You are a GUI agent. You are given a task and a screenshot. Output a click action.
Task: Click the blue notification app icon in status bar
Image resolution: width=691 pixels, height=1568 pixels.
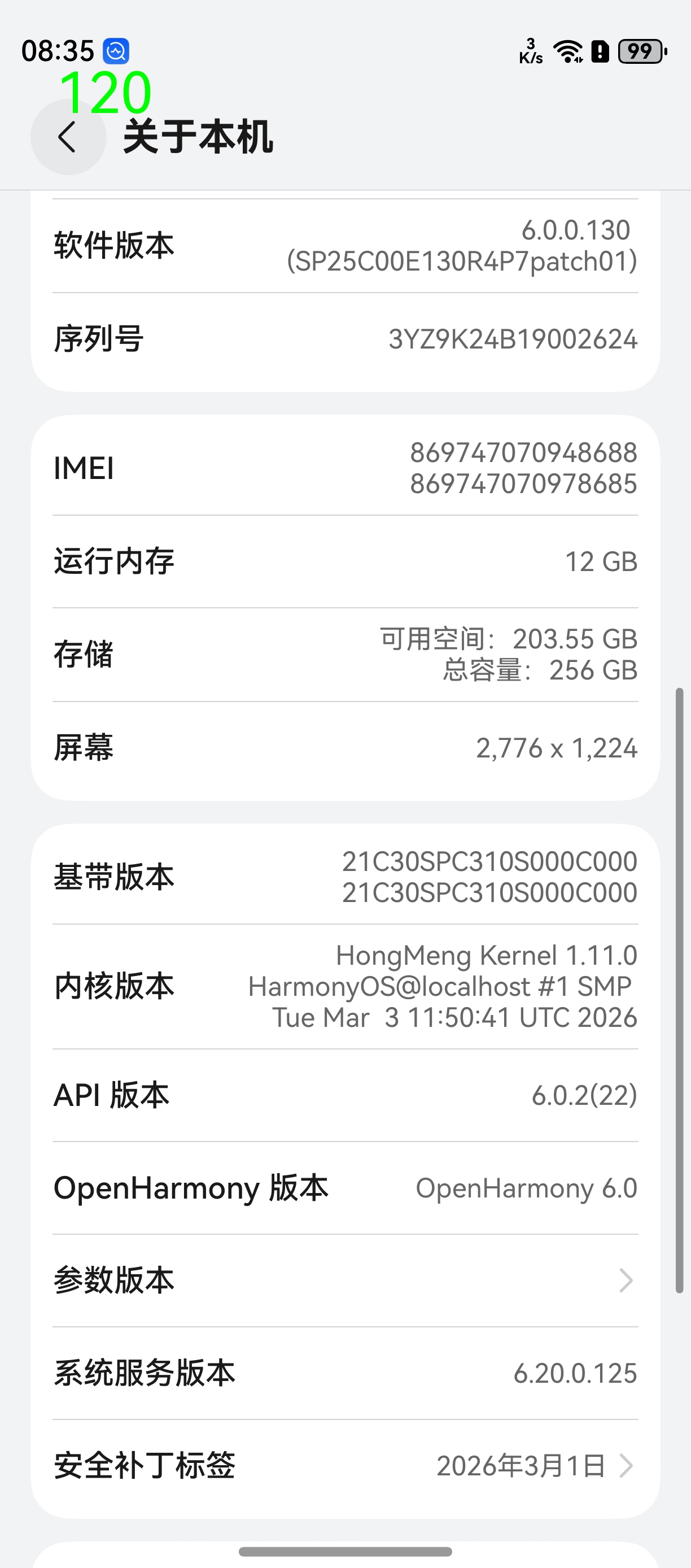(x=116, y=51)
